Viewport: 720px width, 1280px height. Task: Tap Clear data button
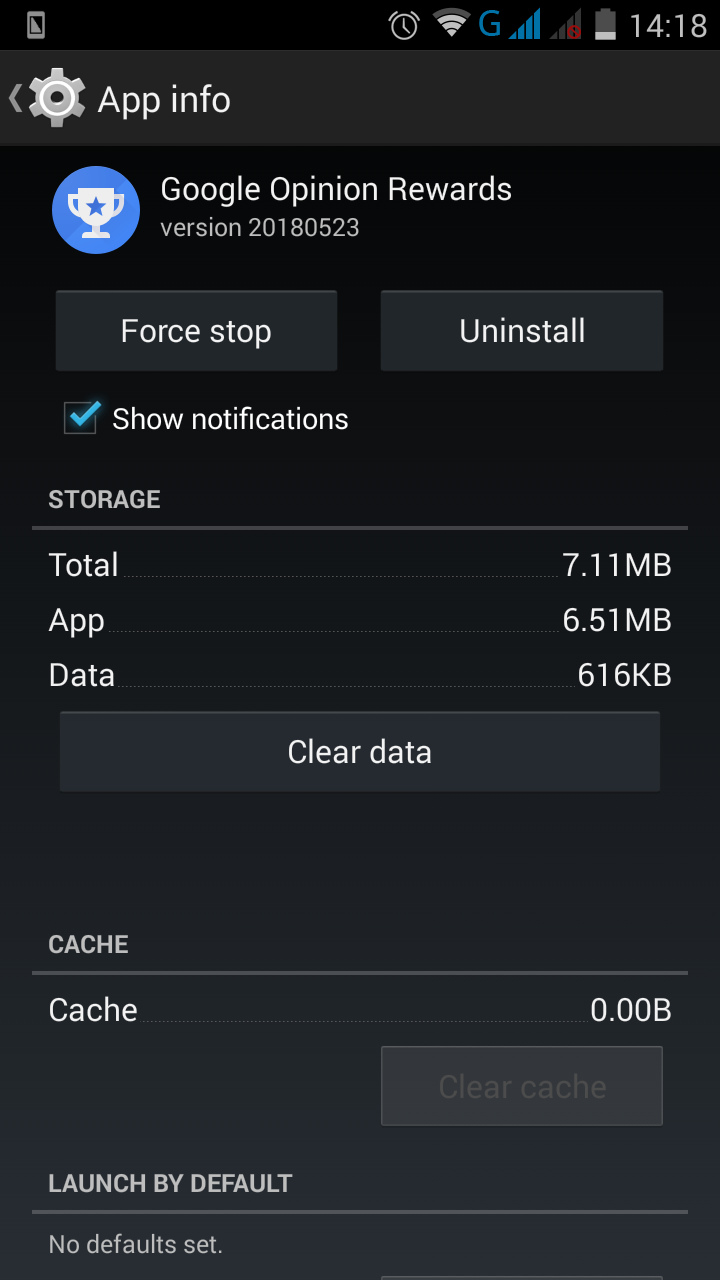pos(360,751)
